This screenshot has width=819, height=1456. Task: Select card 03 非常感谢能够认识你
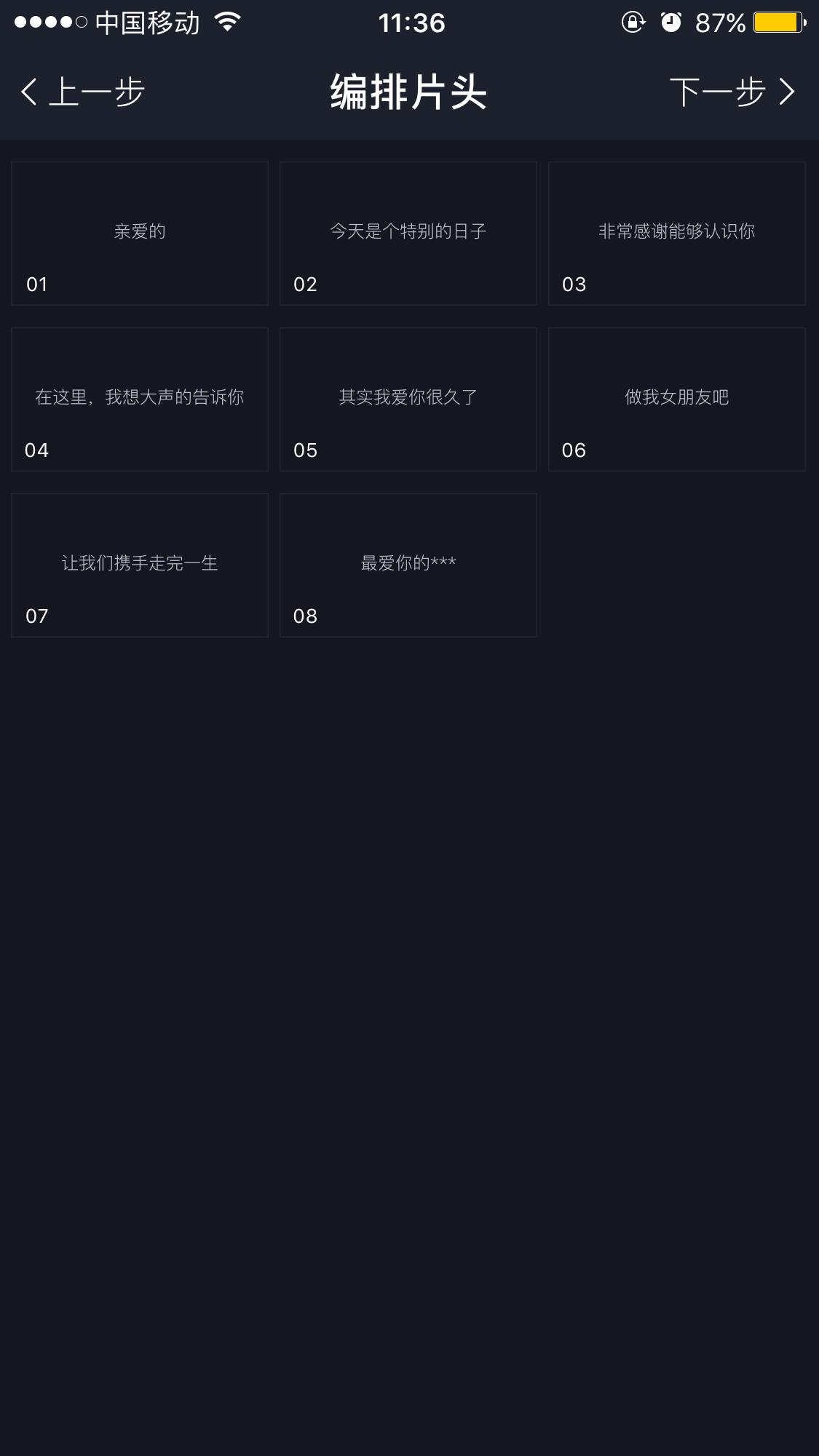pos(676,233)
